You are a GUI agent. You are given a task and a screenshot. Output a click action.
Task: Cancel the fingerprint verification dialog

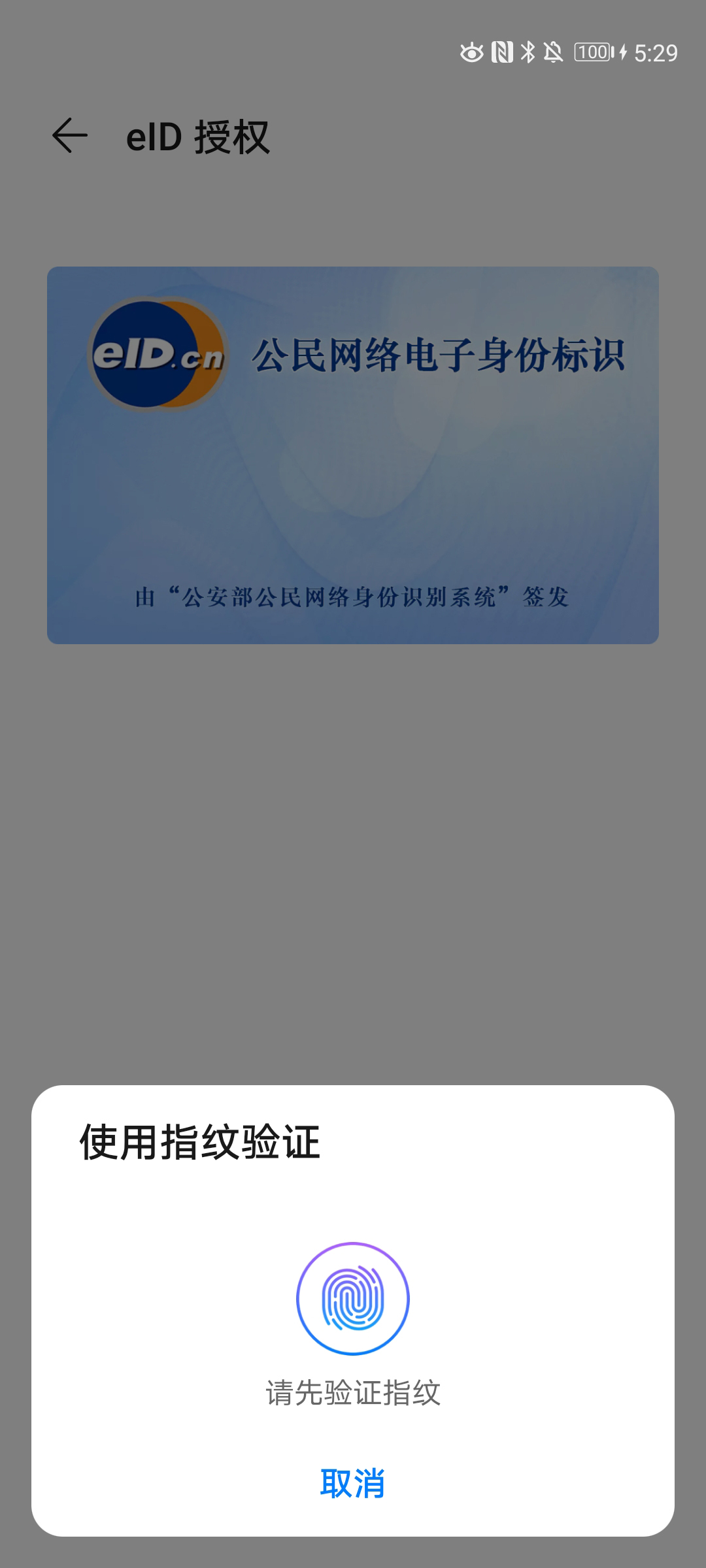(352, 1483)
